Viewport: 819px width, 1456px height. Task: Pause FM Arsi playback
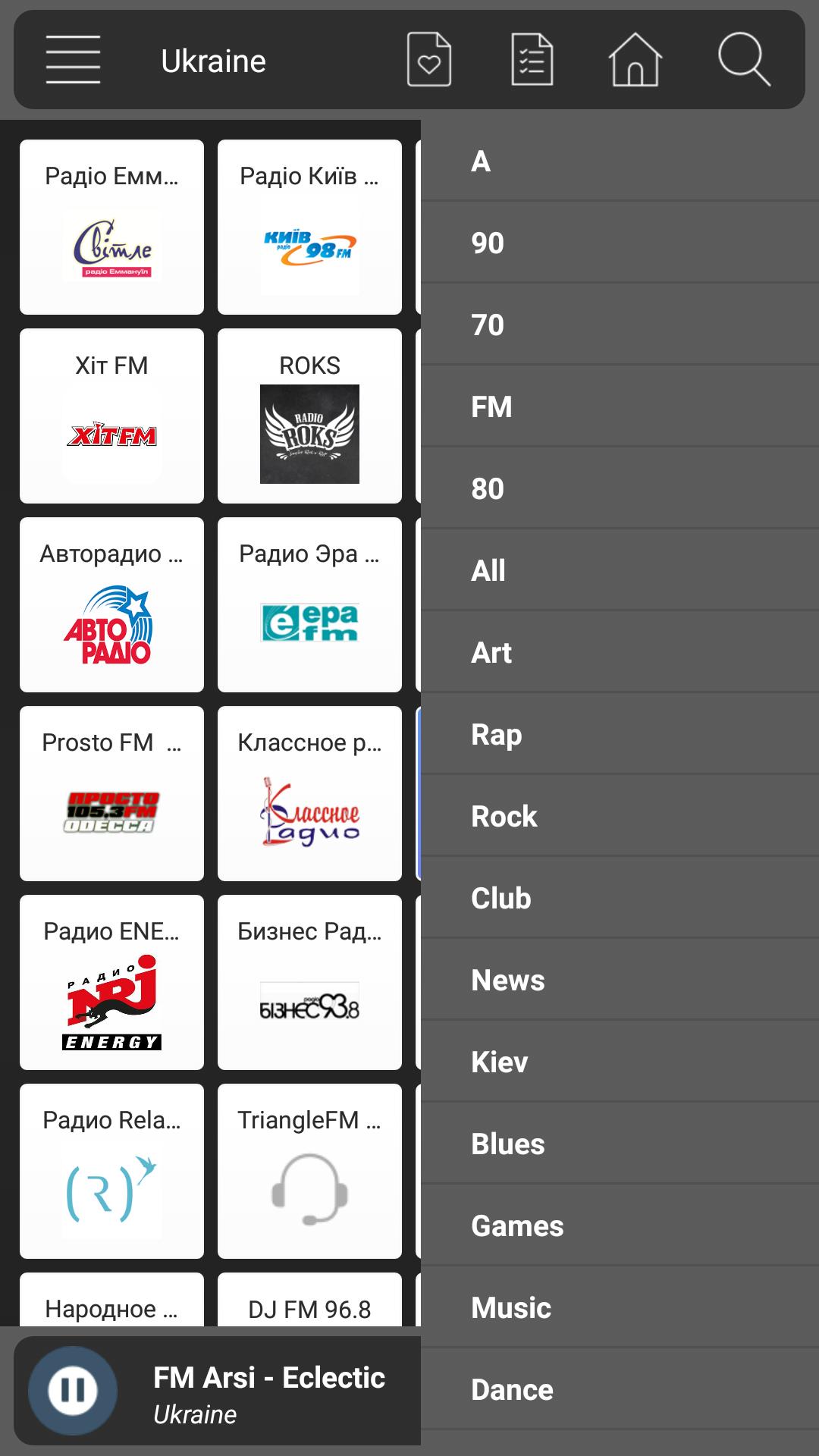pos(73,1390)
